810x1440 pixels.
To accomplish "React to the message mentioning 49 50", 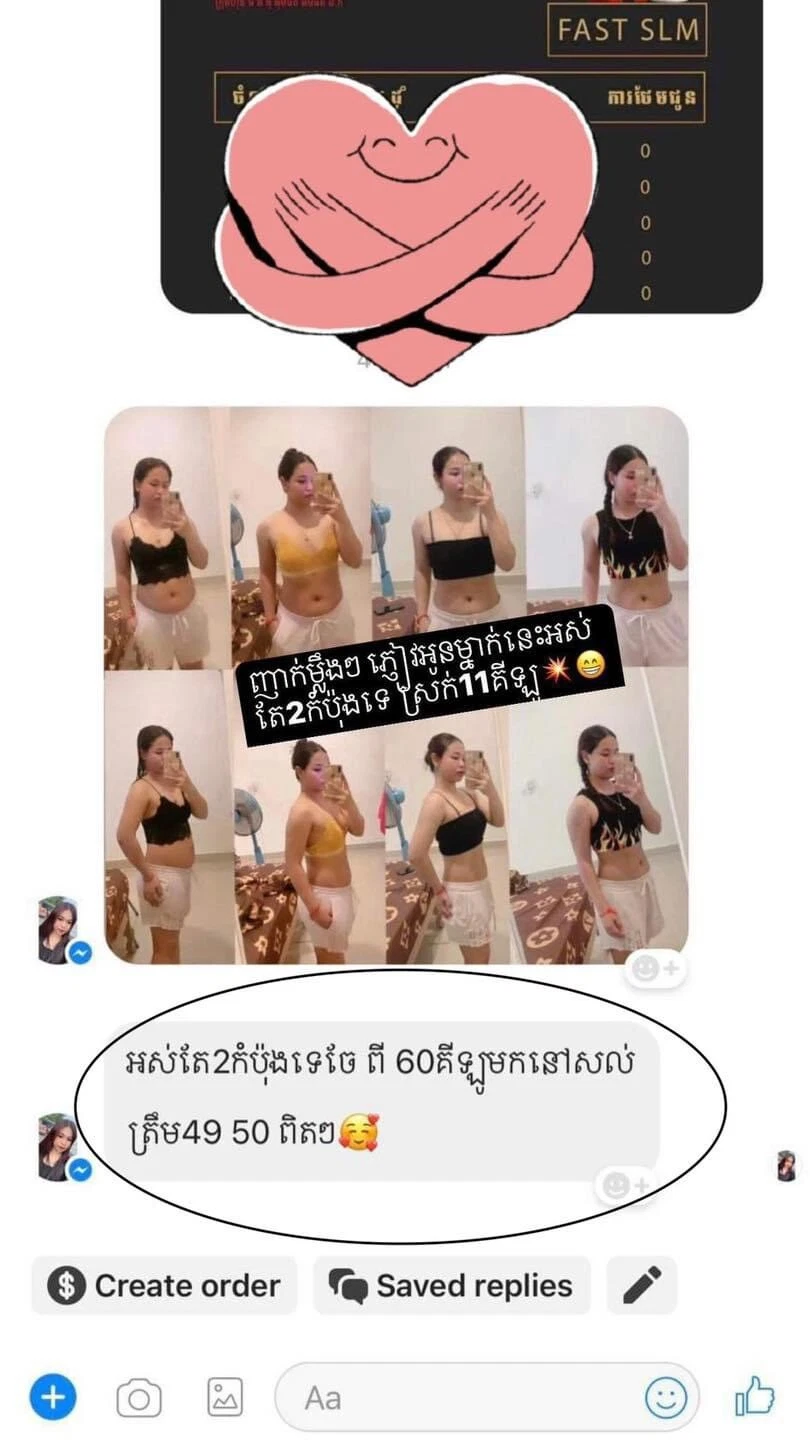I will [x=625, y=1186].
